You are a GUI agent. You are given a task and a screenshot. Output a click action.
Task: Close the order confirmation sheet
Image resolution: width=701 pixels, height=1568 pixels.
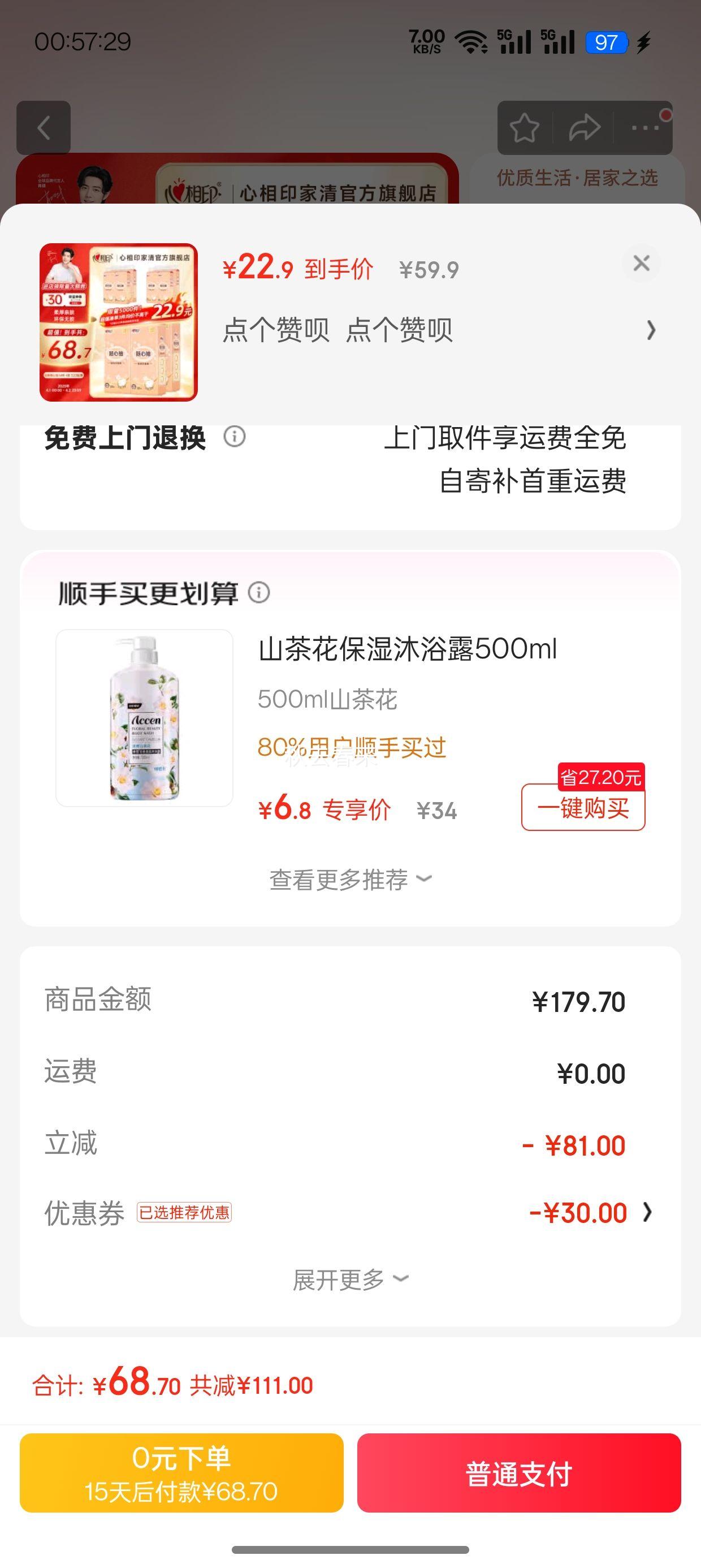click(642, 264)
